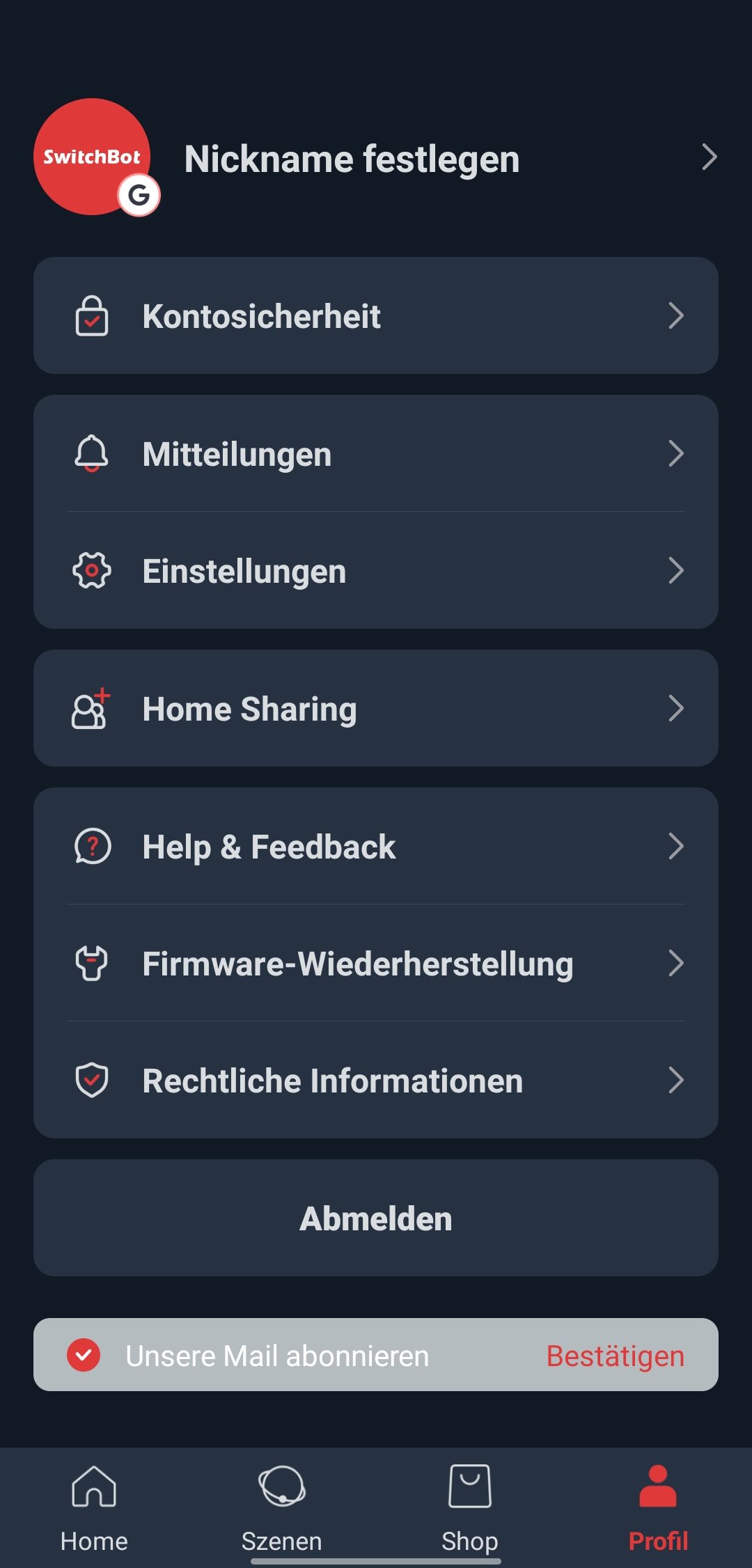Tap the Abmelden button
752x1568 pixels.
[x=376, y=1218]
